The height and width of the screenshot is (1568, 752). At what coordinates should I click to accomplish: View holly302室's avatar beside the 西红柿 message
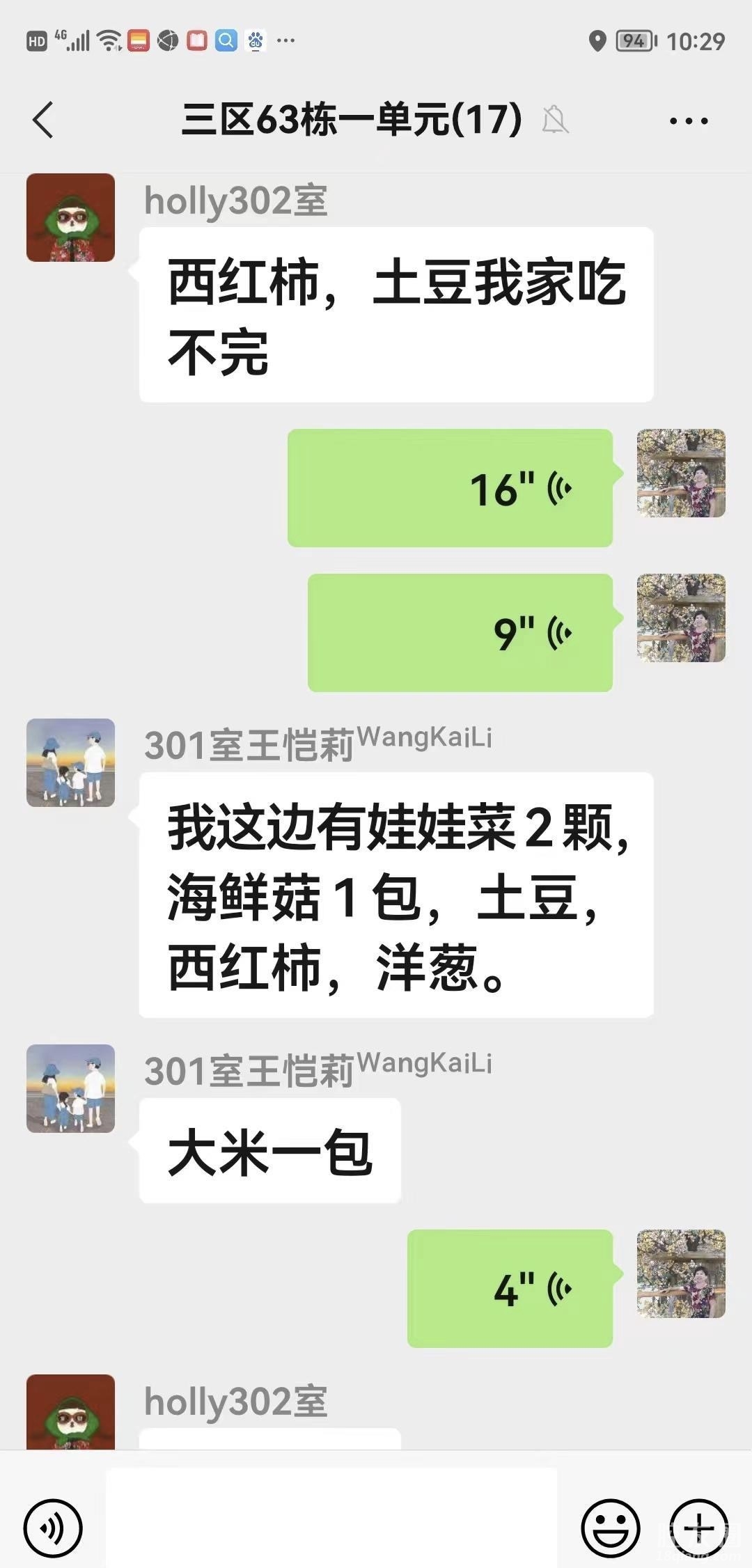click(70, 218)
